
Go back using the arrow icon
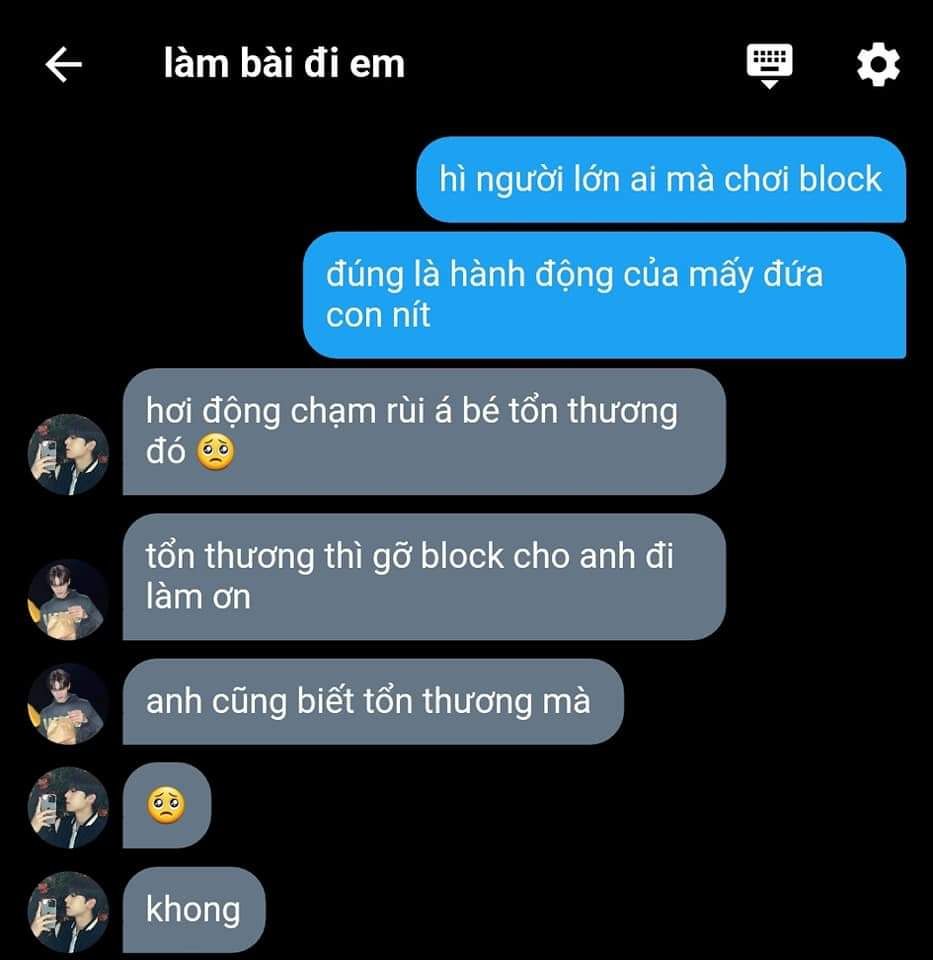click(63, 65)
